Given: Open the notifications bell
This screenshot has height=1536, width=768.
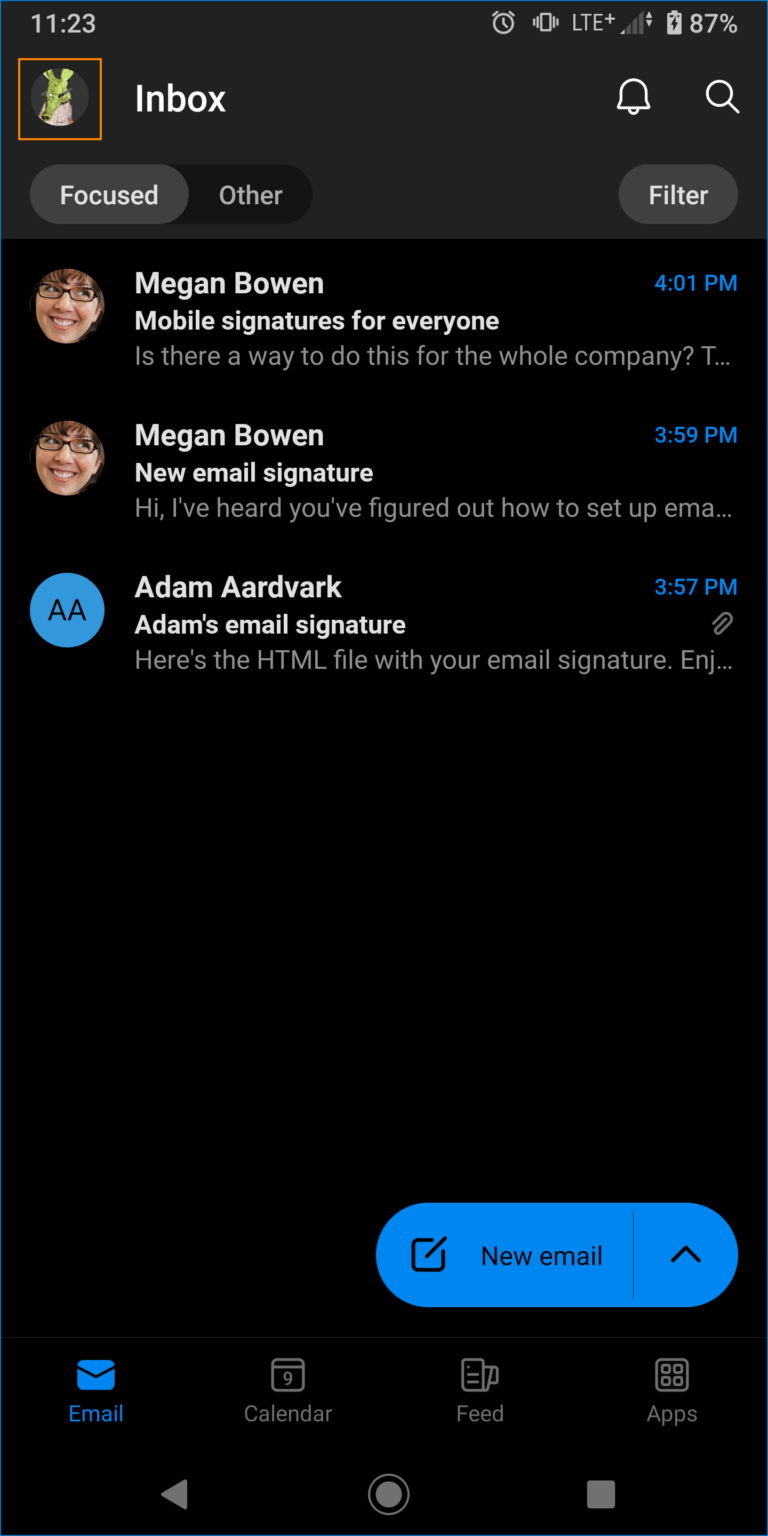Looking at the screenshot, I should [x=633, y=97].
